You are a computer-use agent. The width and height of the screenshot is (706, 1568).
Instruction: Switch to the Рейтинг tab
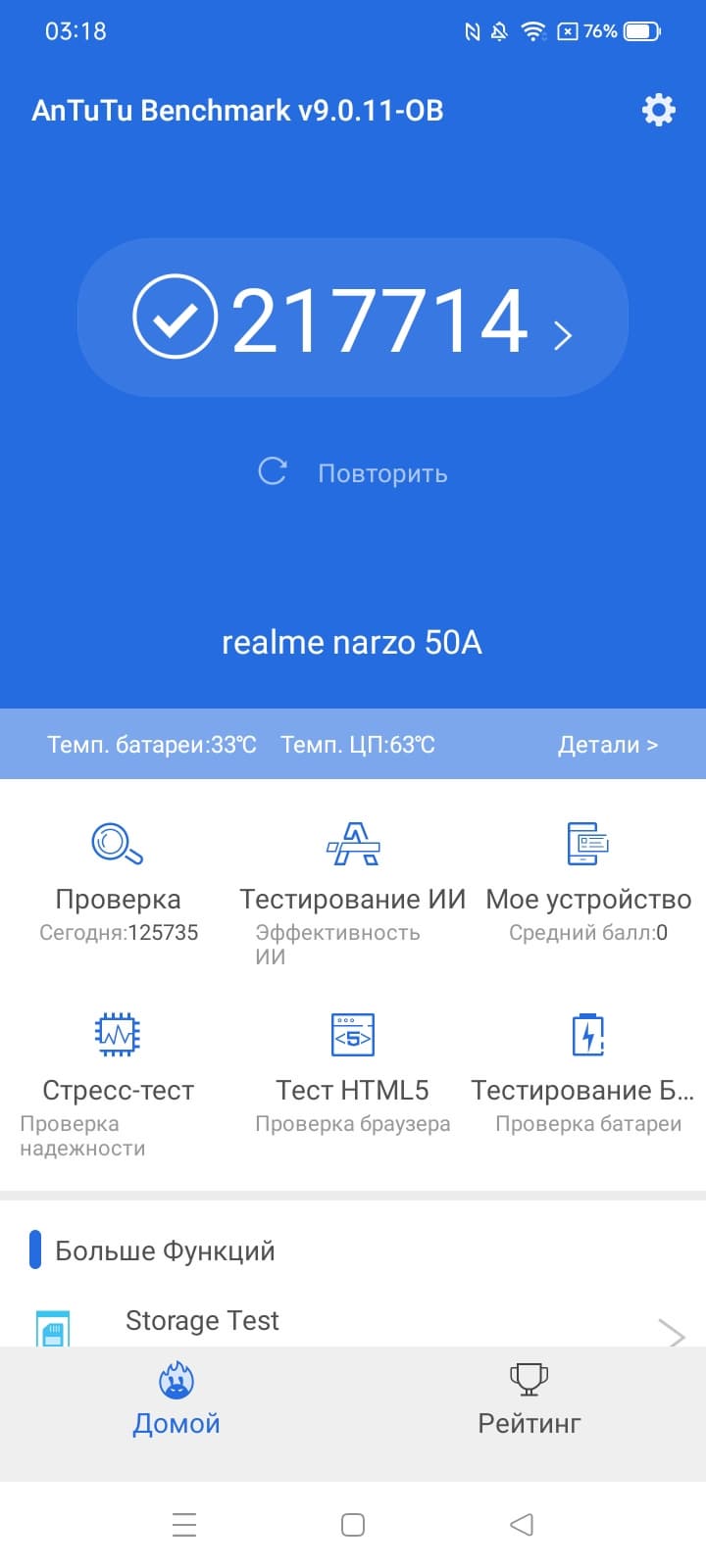pyautogui.click(x=529, y=1401)
